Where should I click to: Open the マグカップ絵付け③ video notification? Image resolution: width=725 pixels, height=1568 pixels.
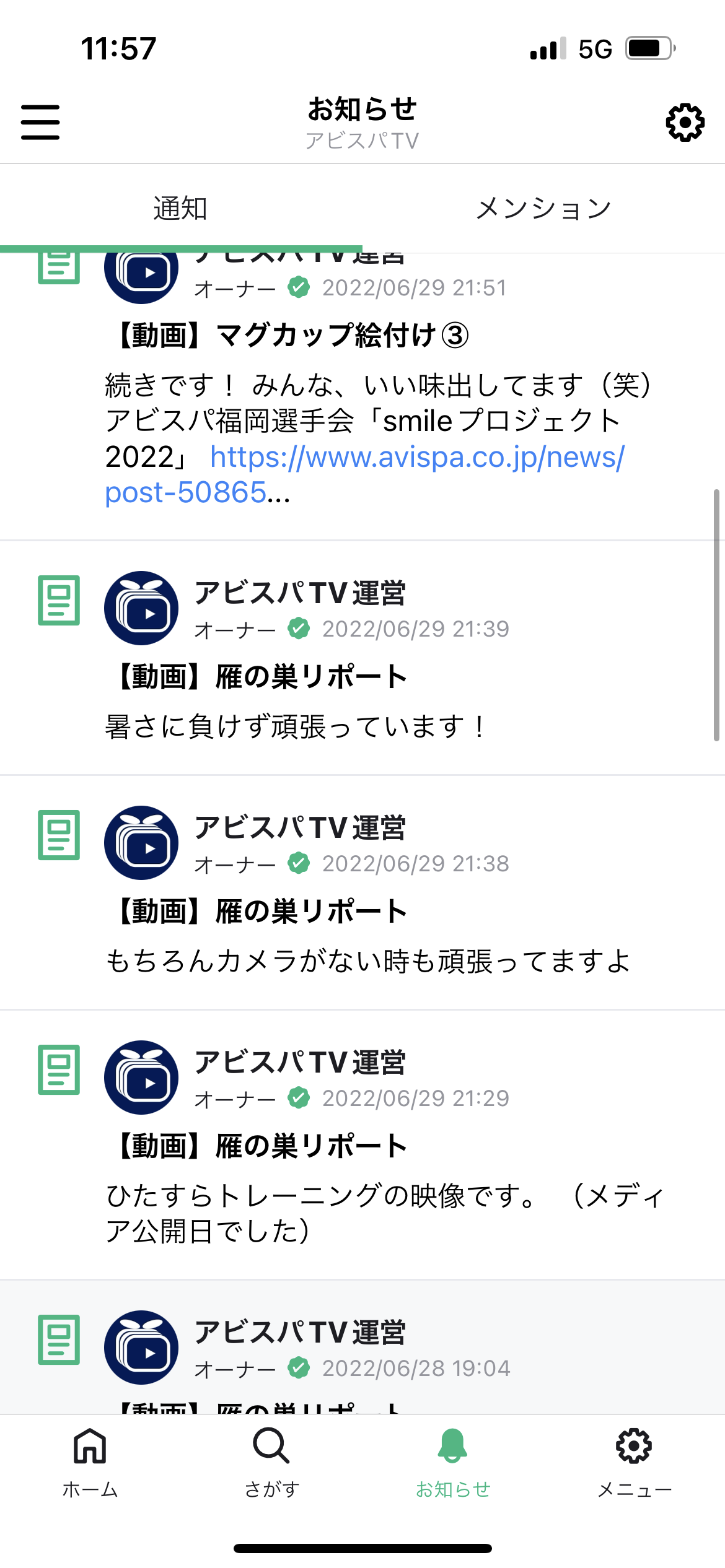[291, 336]
